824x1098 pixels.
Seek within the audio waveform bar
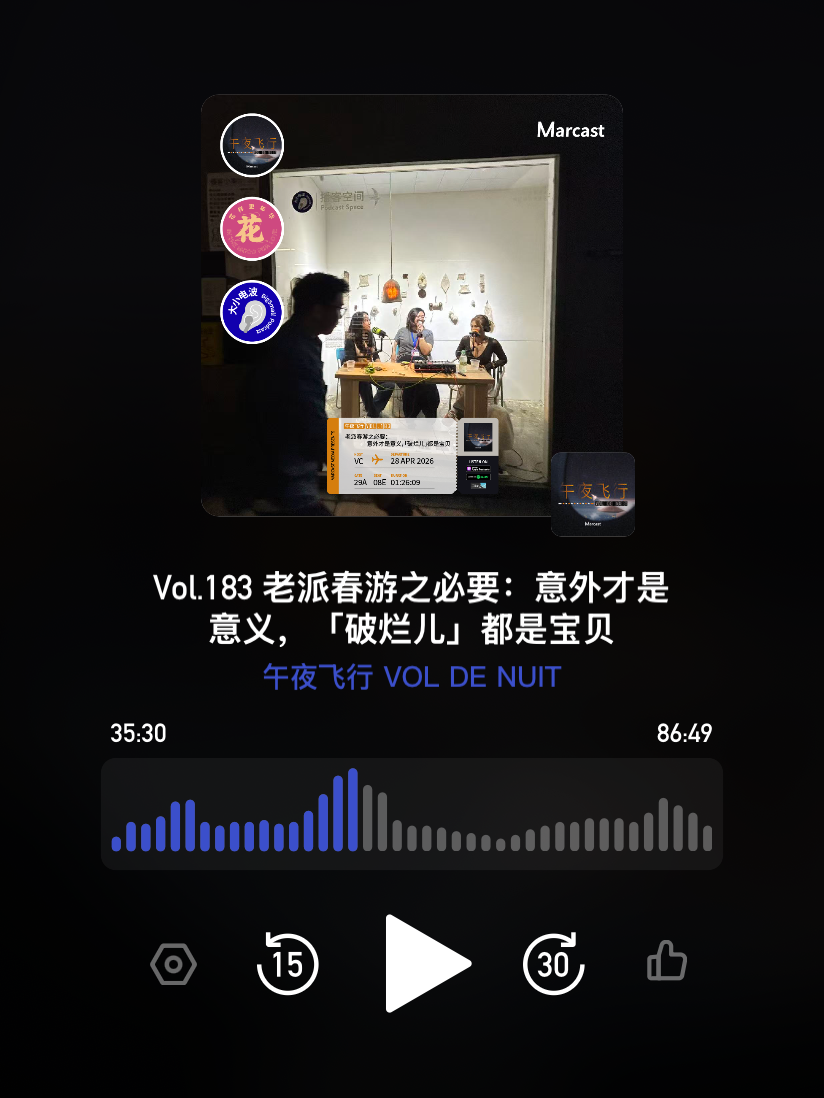point(411,814)
